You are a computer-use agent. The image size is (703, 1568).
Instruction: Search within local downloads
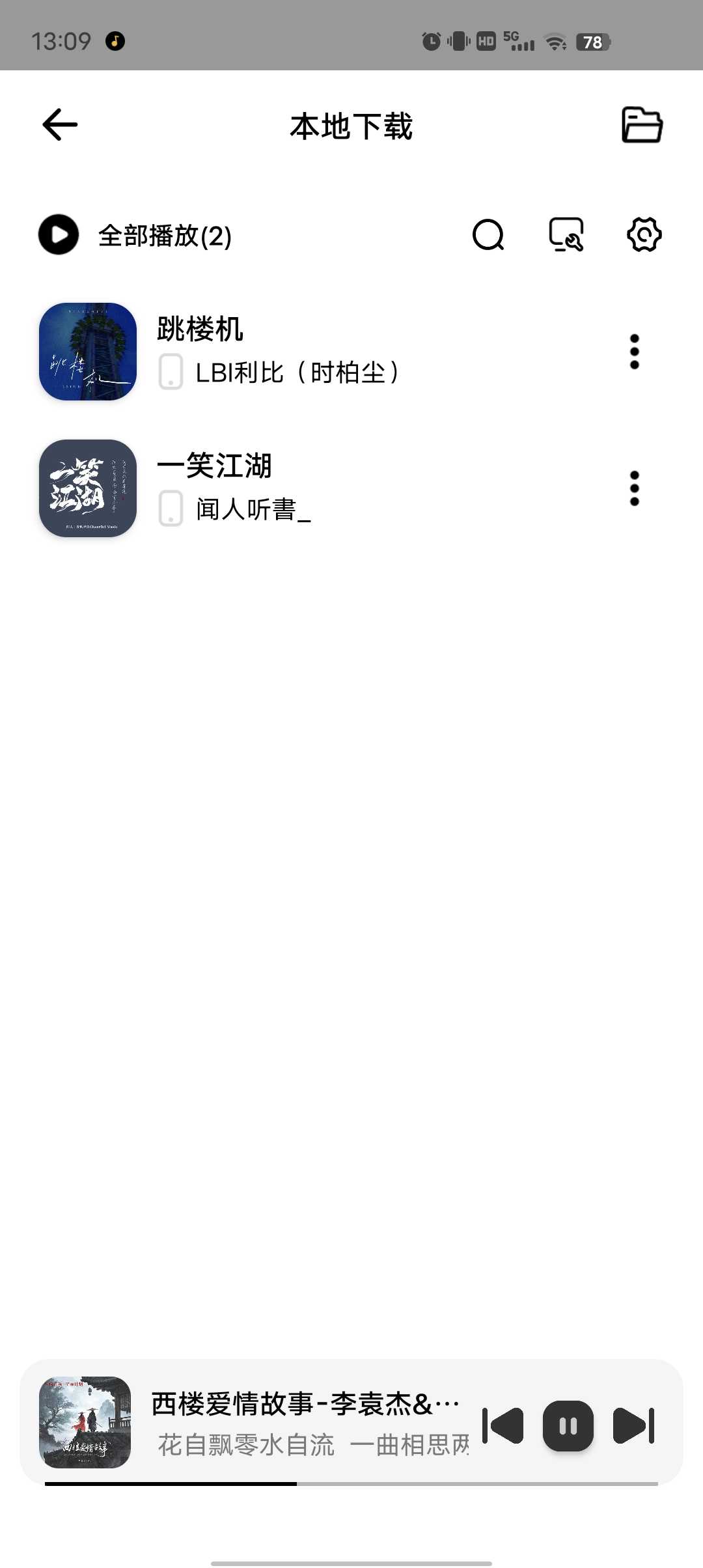click(x=488, y=235)
